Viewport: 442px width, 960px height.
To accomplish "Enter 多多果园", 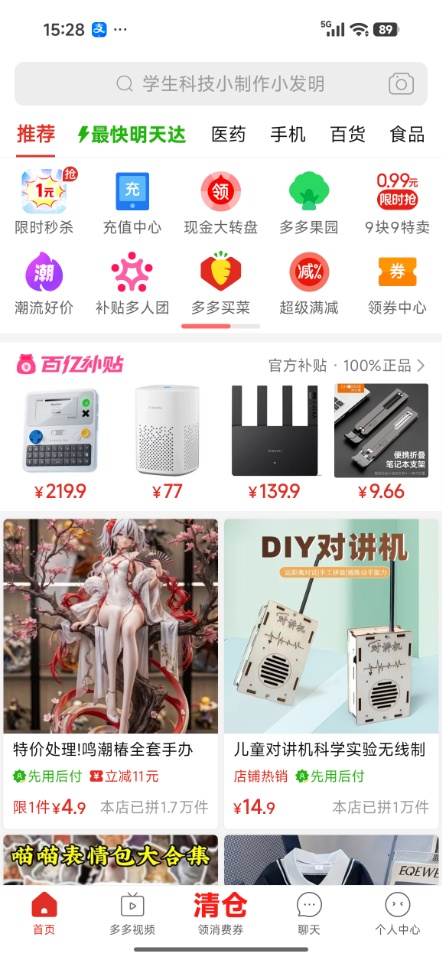I will [309, 201].
